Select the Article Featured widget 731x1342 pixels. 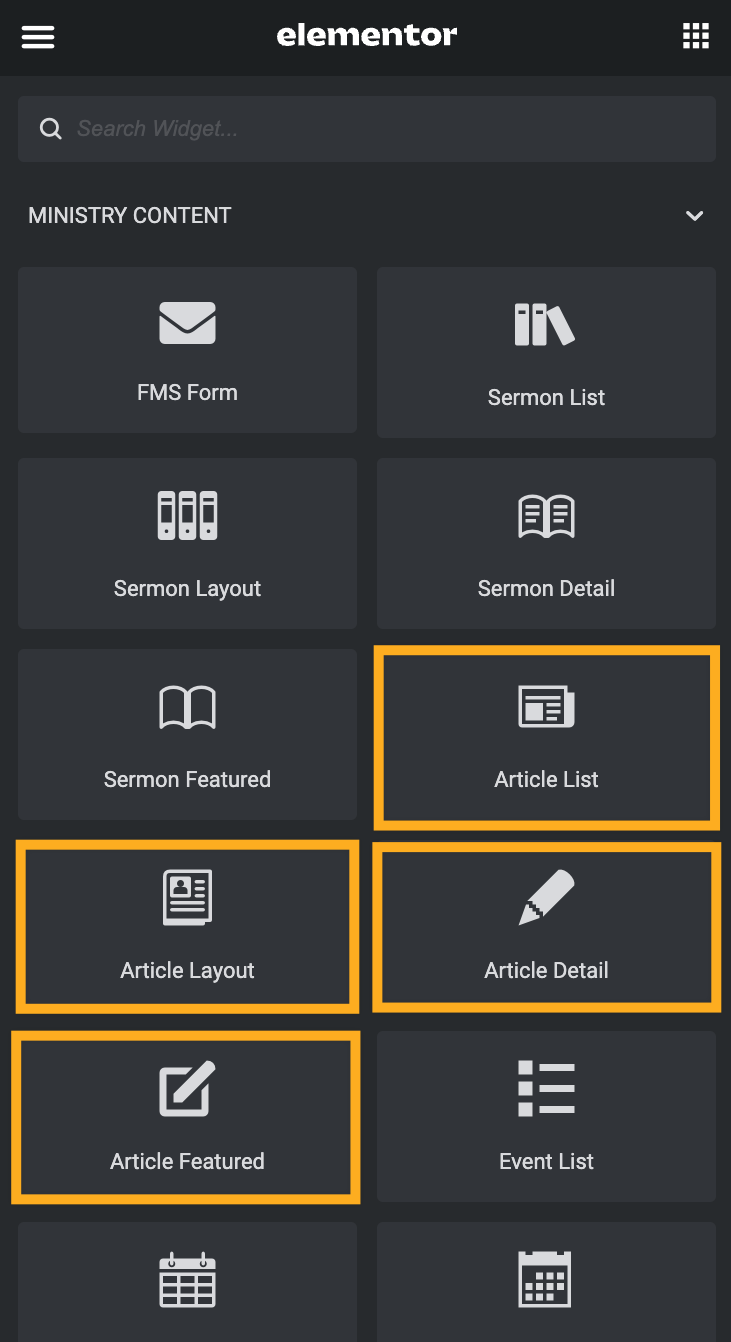[x=187, y=1117]
